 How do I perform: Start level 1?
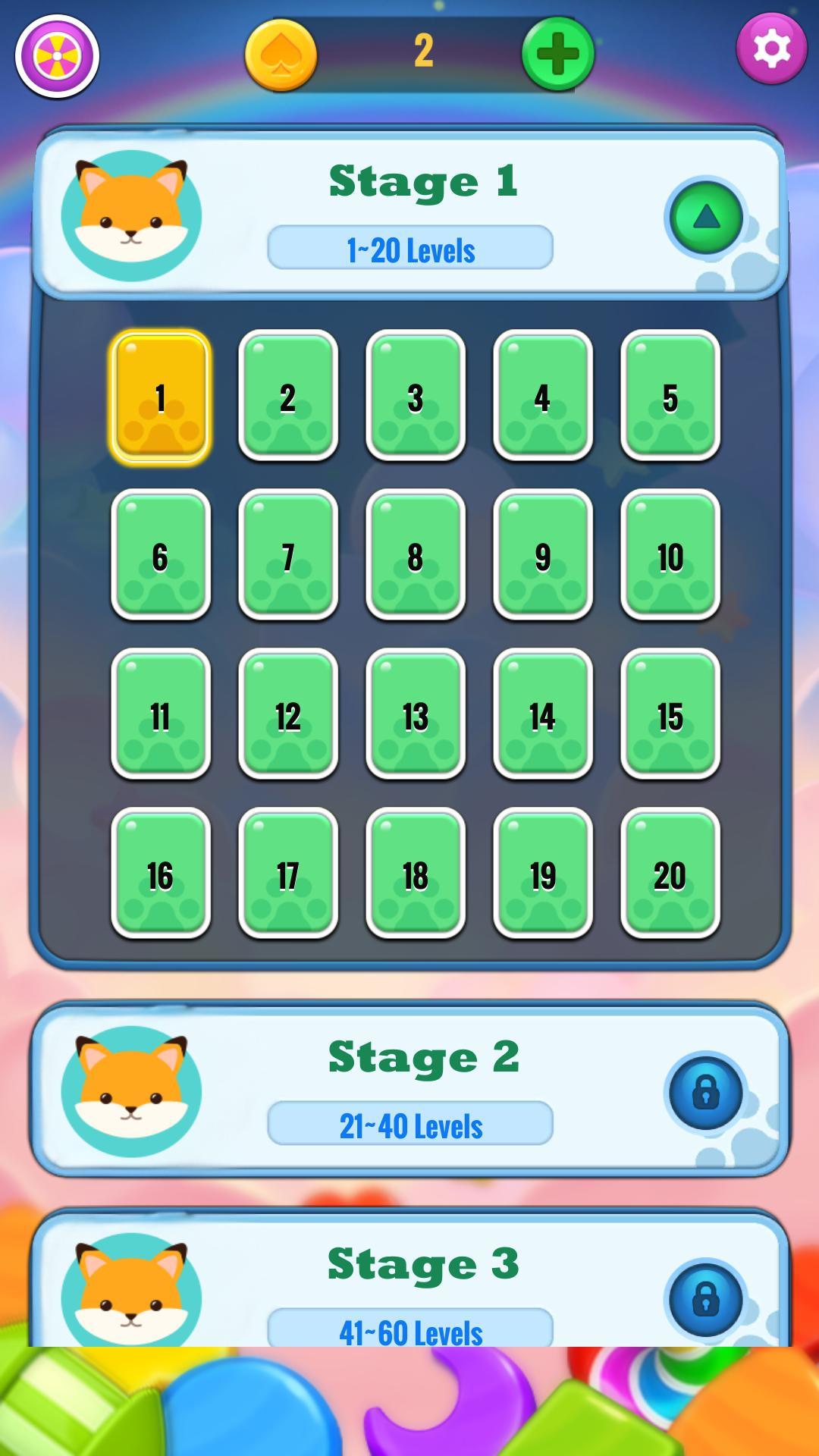pyautogui.click(x=160, y=396)
